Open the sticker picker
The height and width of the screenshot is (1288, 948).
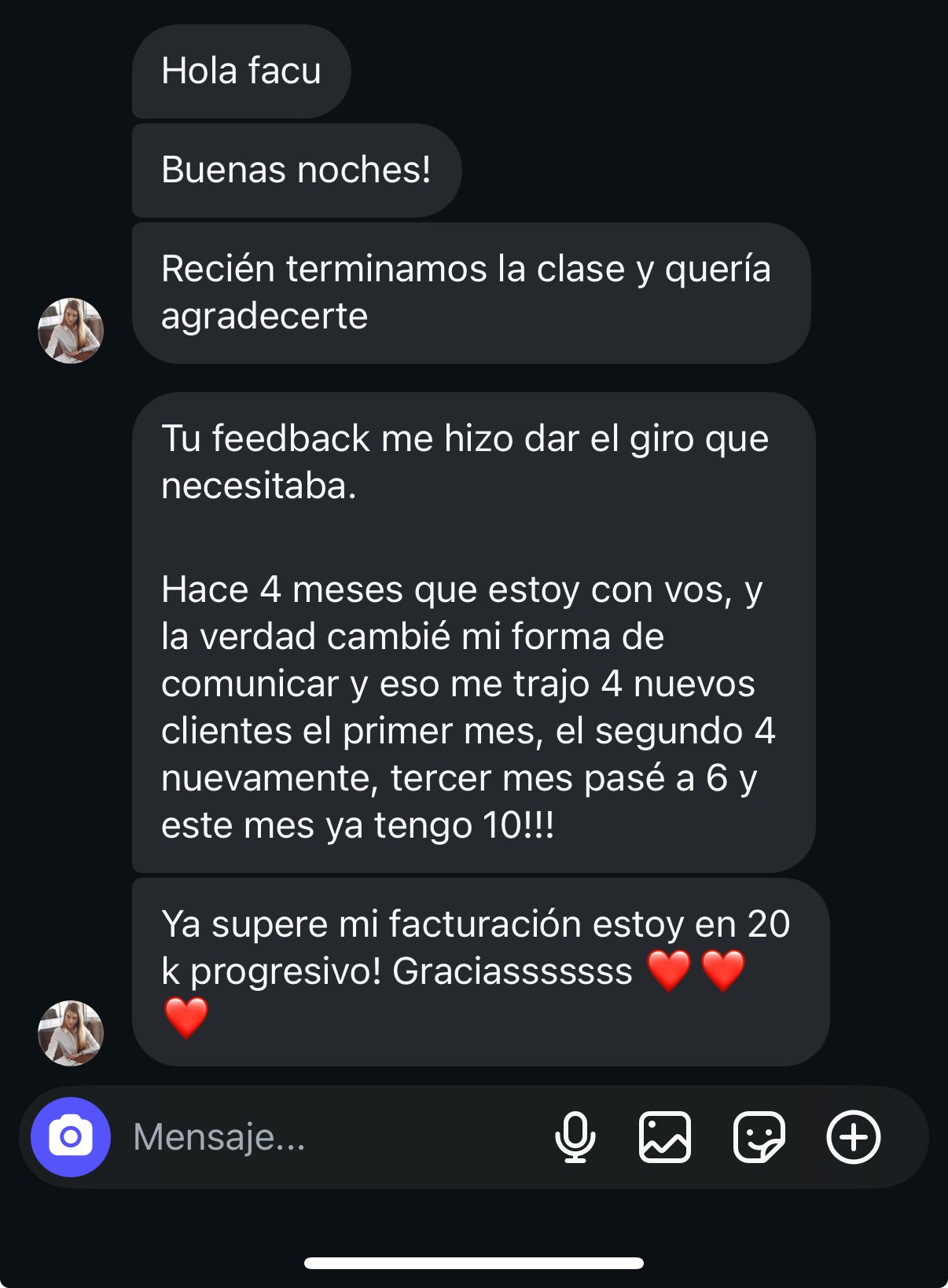click(759, 1137)
